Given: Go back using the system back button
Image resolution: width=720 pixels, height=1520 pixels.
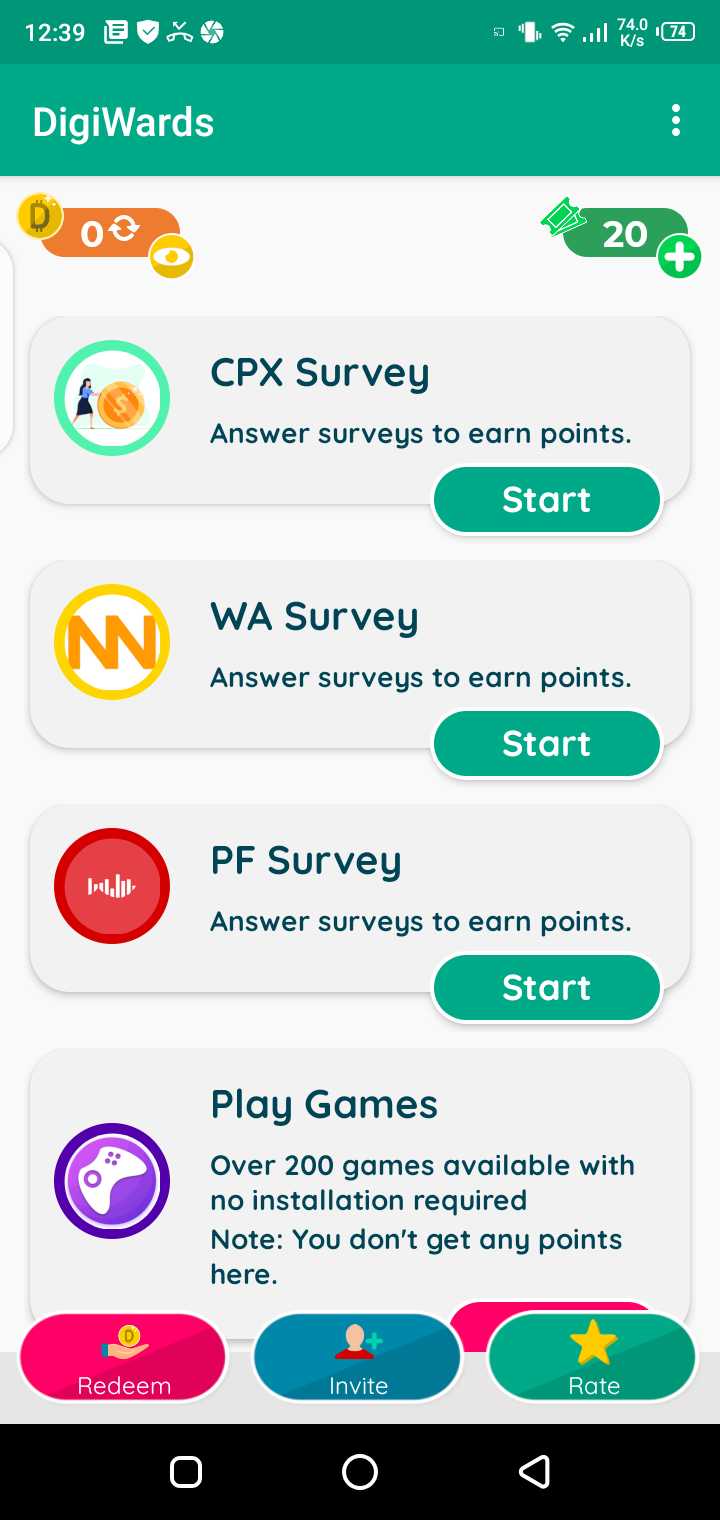Looking at the screenshot, I should coord(534,1471).
